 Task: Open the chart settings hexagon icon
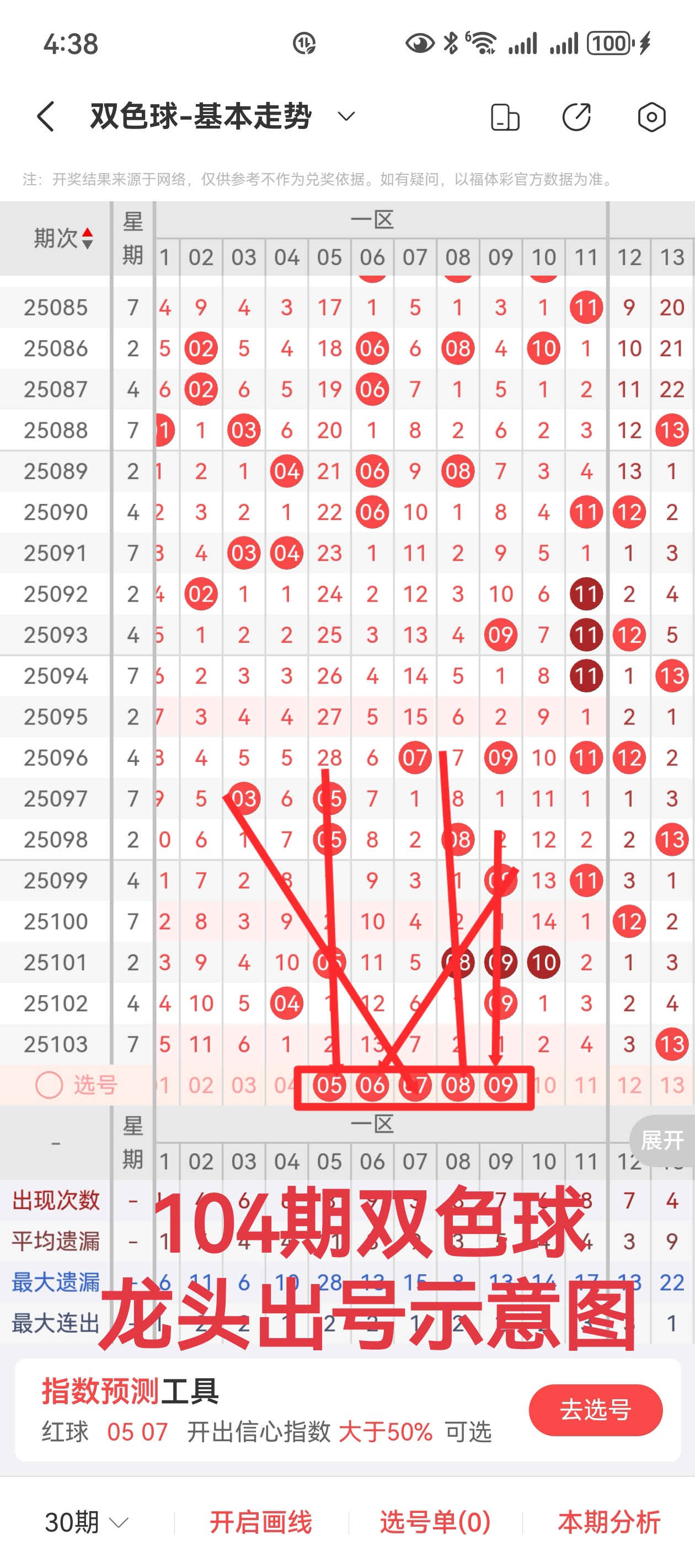coord(651,117)
